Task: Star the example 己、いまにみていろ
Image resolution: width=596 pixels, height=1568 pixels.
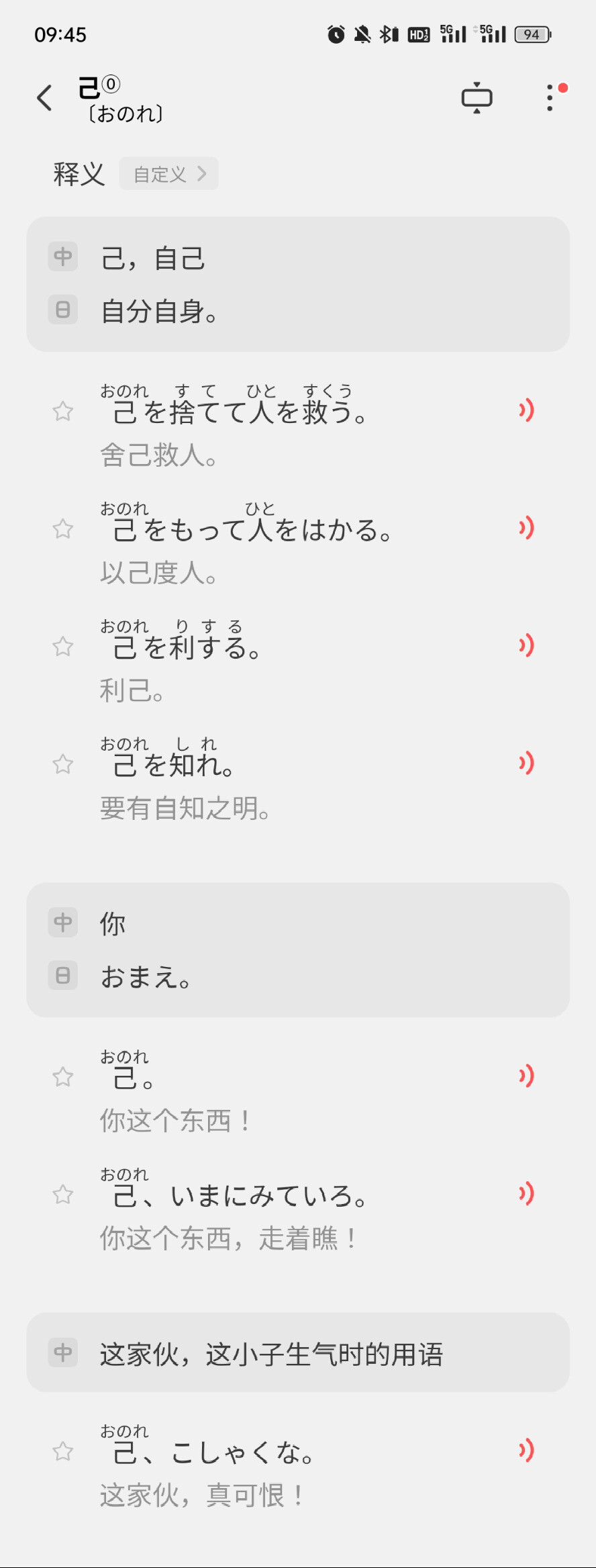Action: coord(63,1195)
